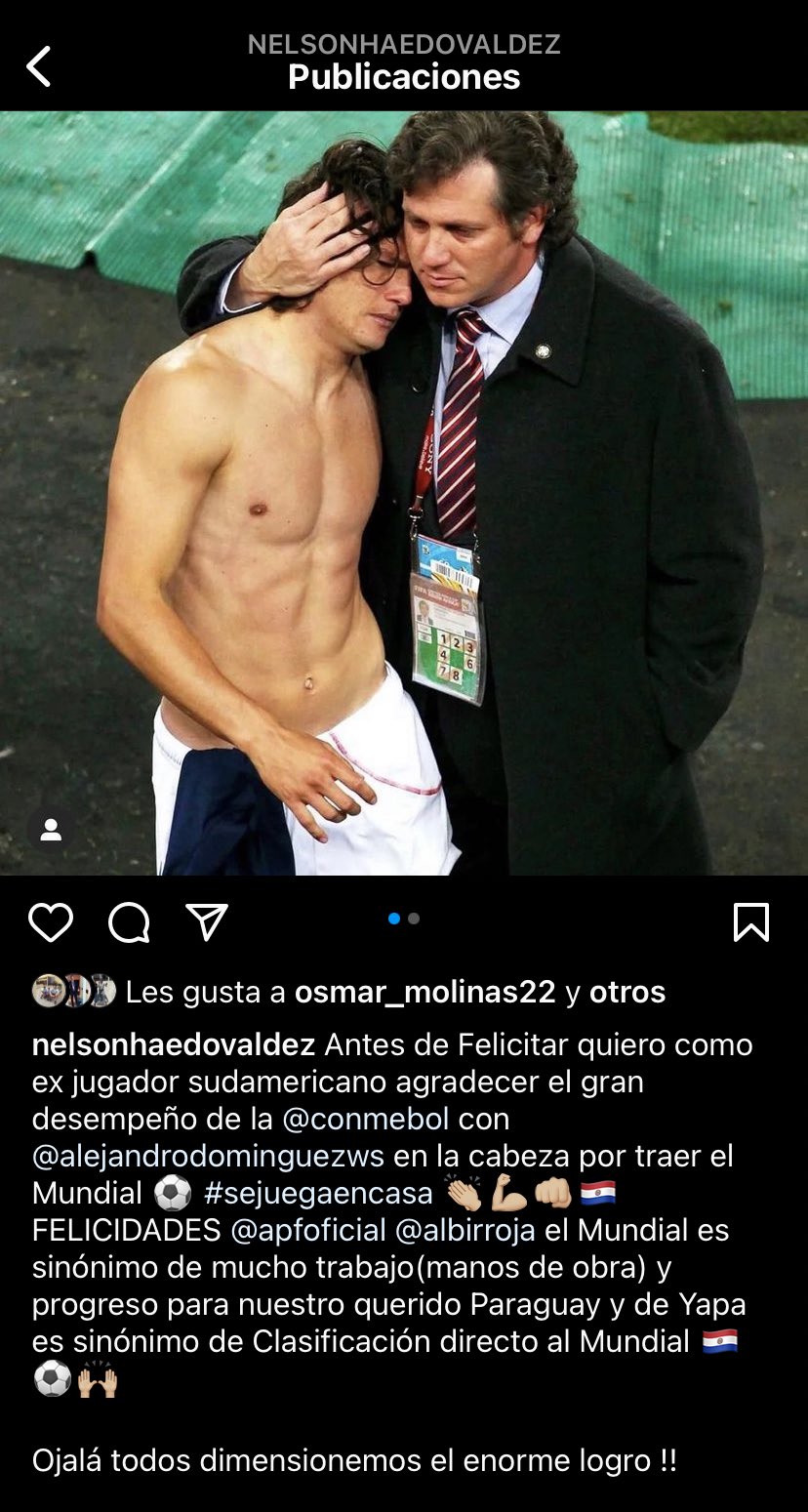Screen dimensions: 808x1512
Task: Open the #sejuegaencasa hashtag
Action: pos(317,1193)
